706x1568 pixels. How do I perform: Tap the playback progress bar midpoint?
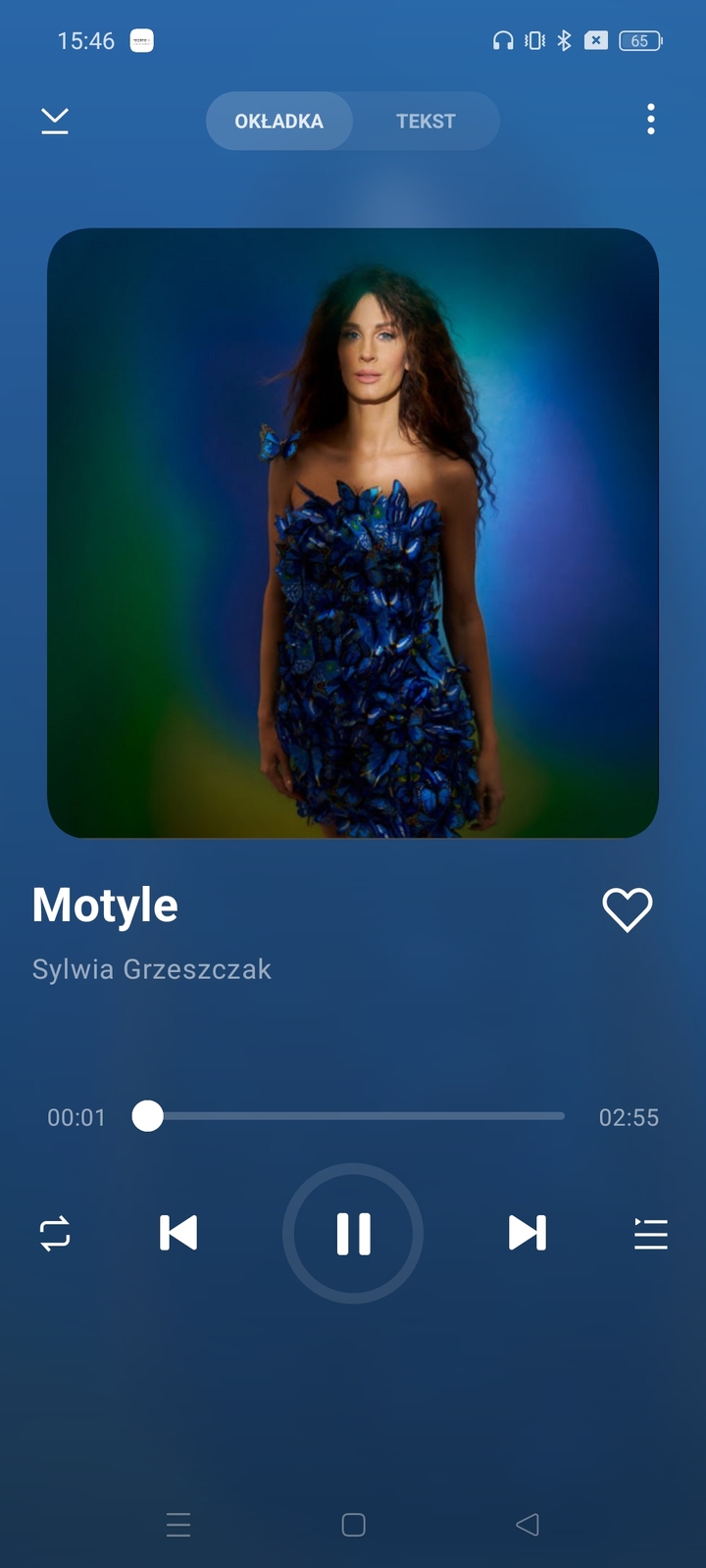click(x=353, y=1116)
